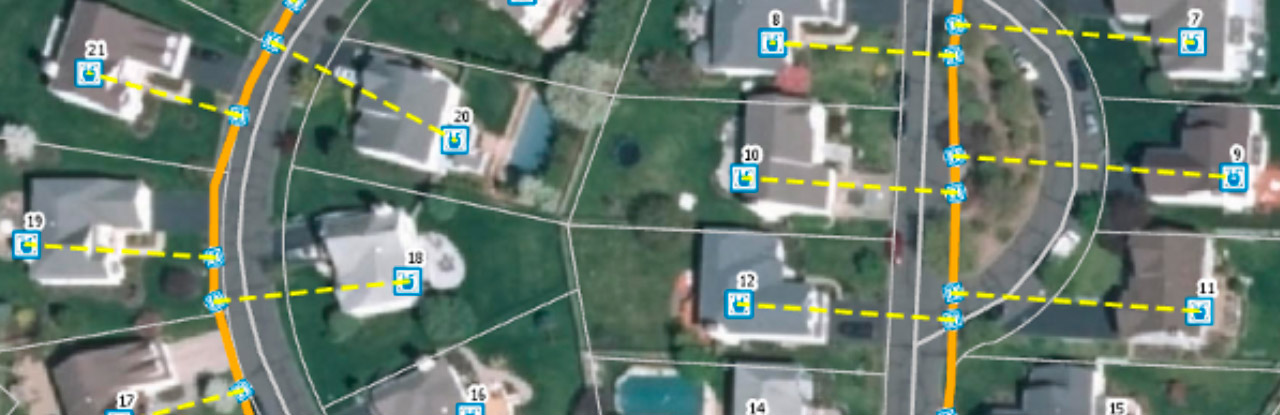Select the marker numbered 9
Viewport: 1280px width, 415px height.
pyautogui.click(x=1234, y=177)
